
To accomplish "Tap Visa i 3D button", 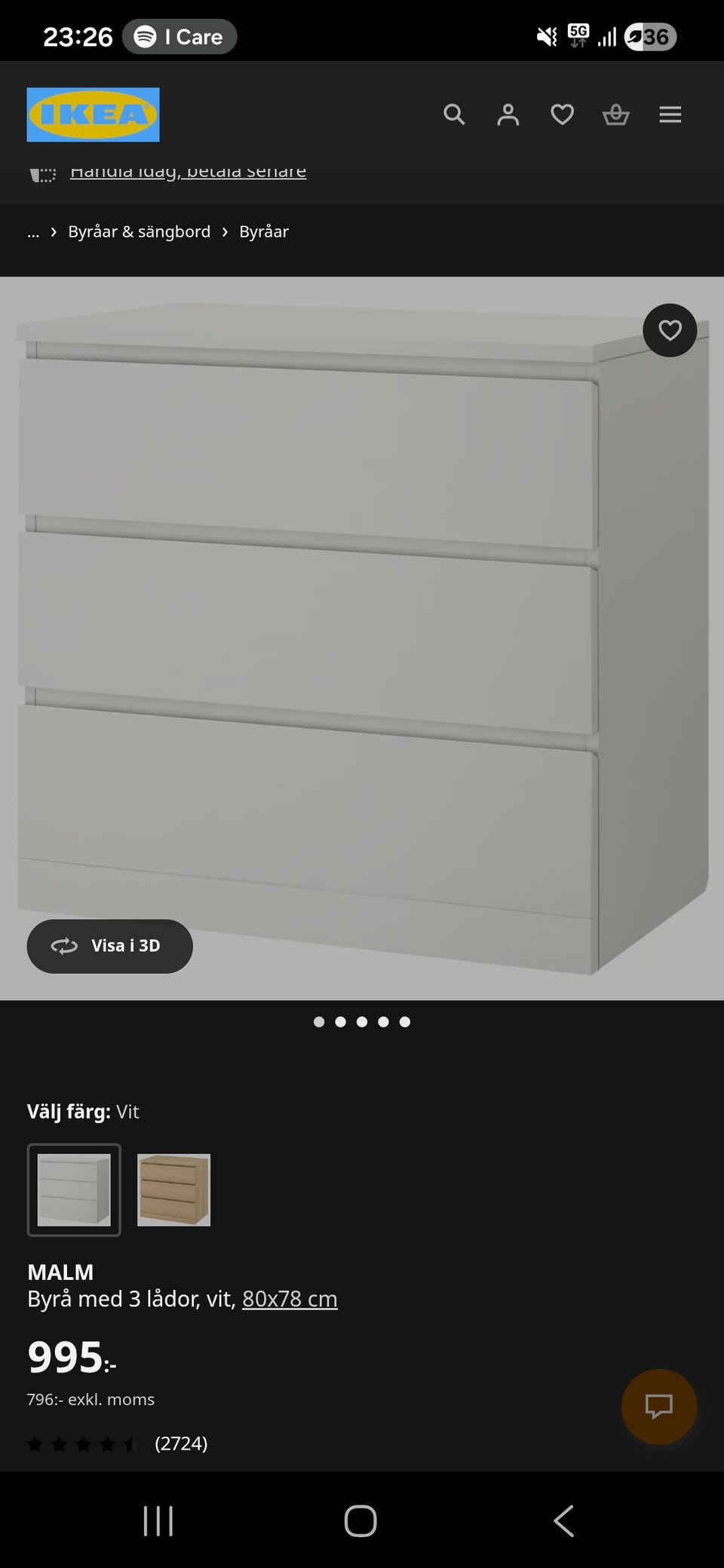I will [110, 946].
